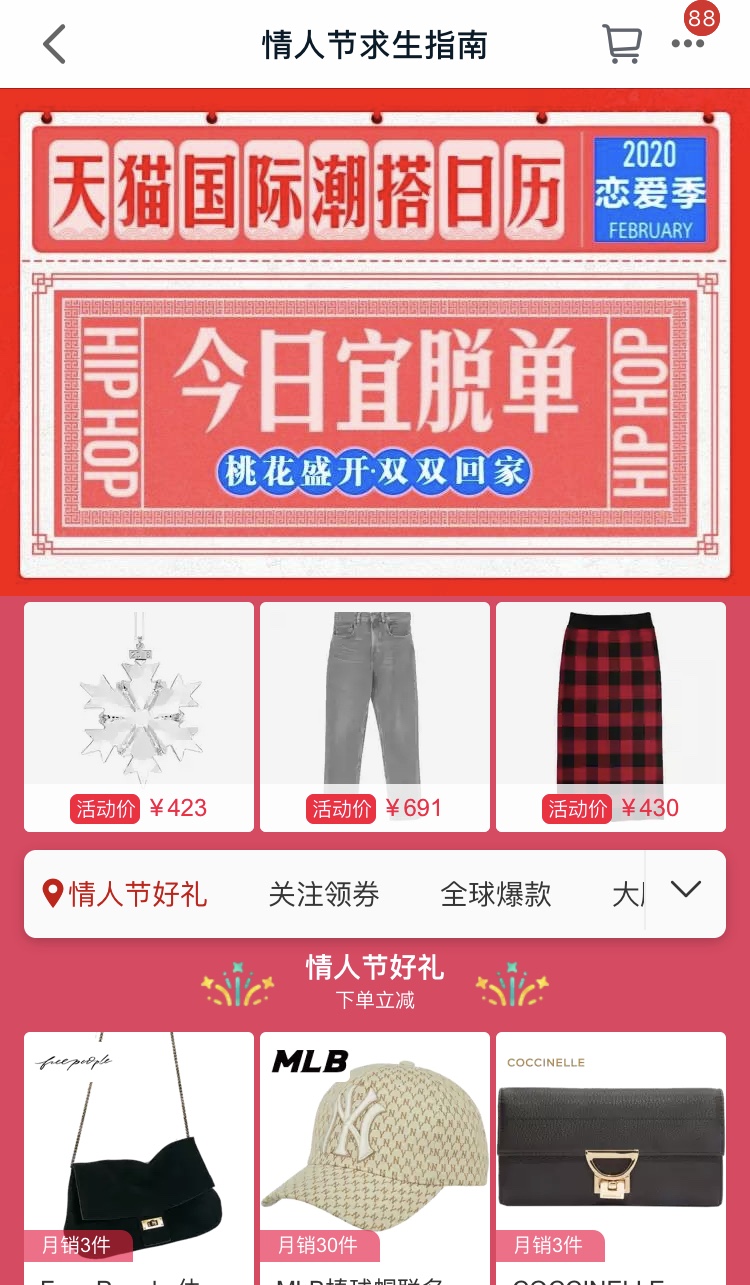Open the MLB baseball cap product

tap(374, 1150)
